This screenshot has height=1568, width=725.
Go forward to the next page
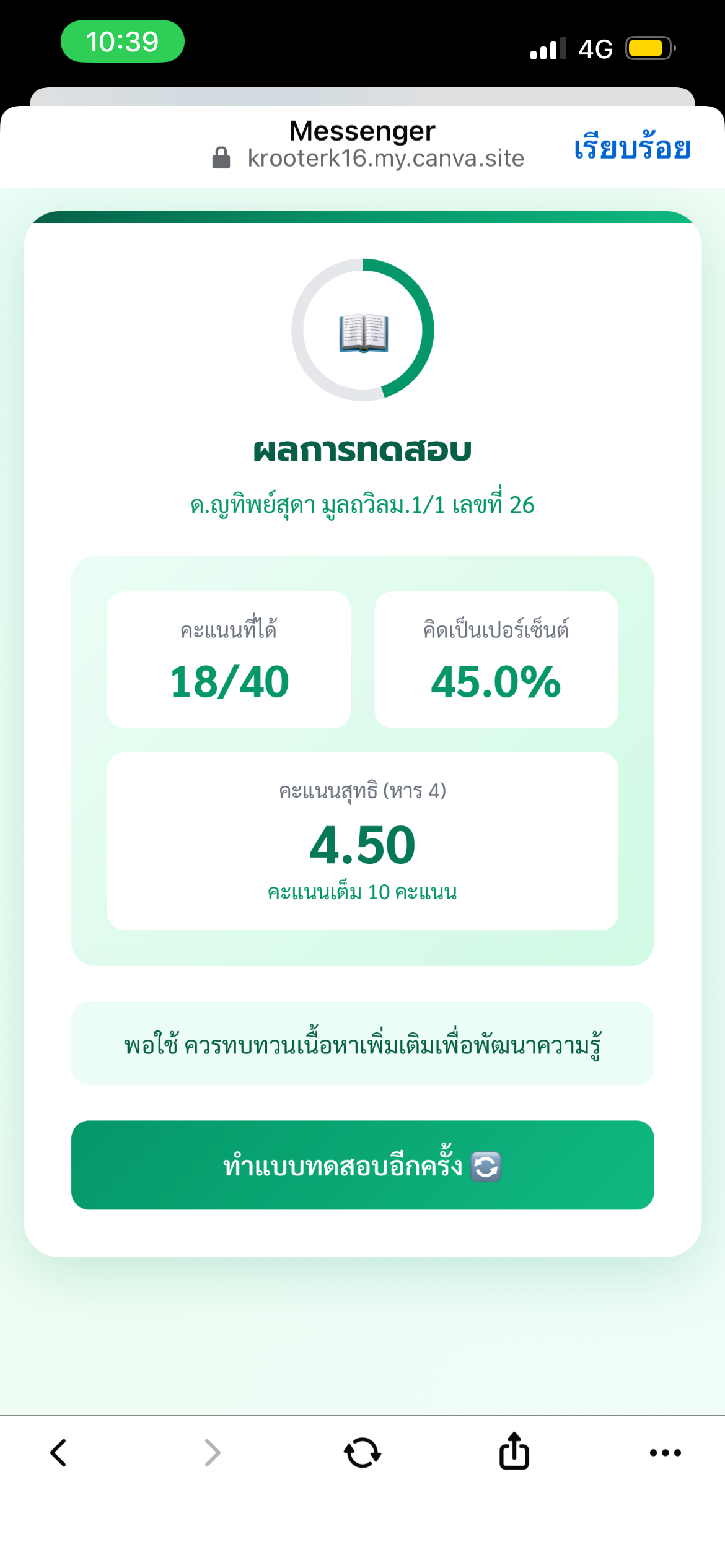coord(212,1452)
